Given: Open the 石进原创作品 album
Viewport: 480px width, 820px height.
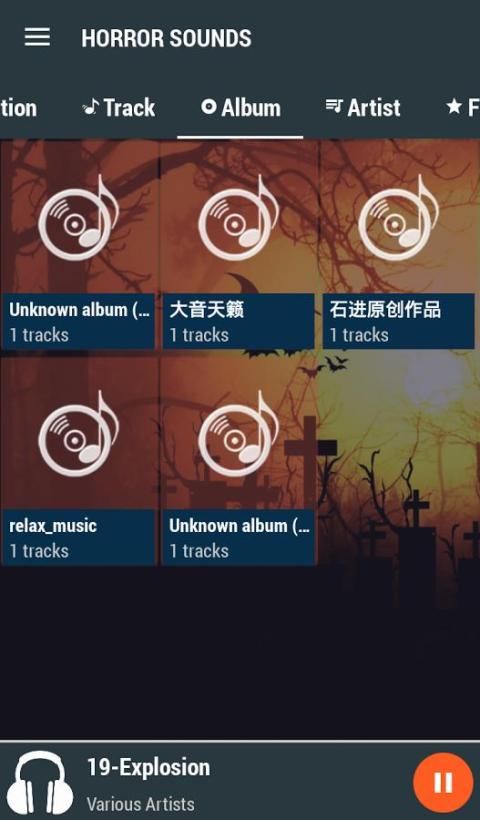Looking at the screenshot, I should click(x=398, y=244).
